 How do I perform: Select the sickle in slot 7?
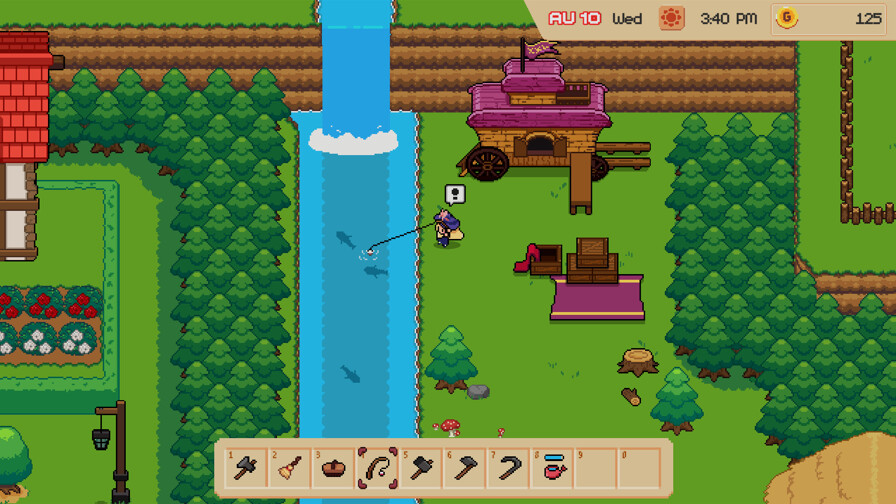click(510, 467)
